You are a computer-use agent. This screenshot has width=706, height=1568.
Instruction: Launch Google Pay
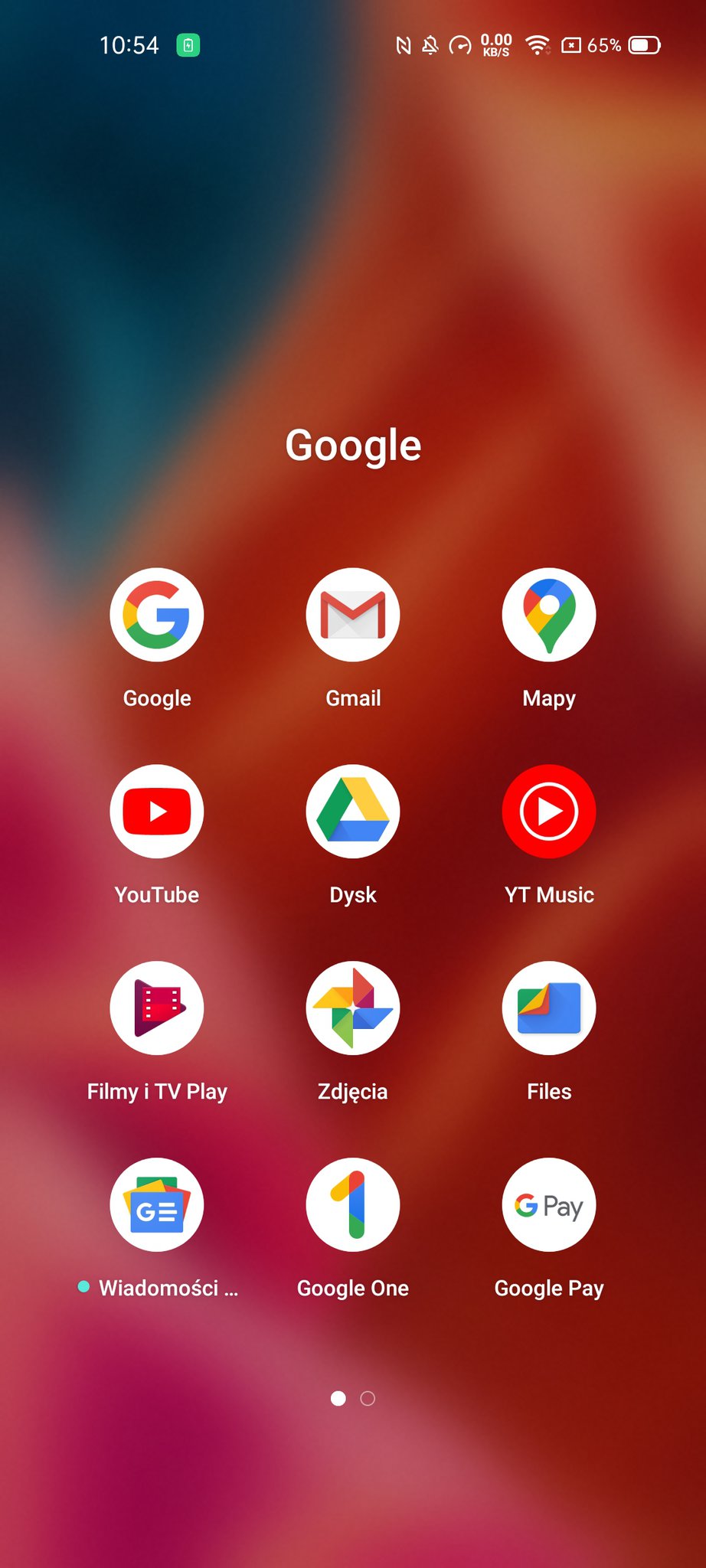(549, 1205)
